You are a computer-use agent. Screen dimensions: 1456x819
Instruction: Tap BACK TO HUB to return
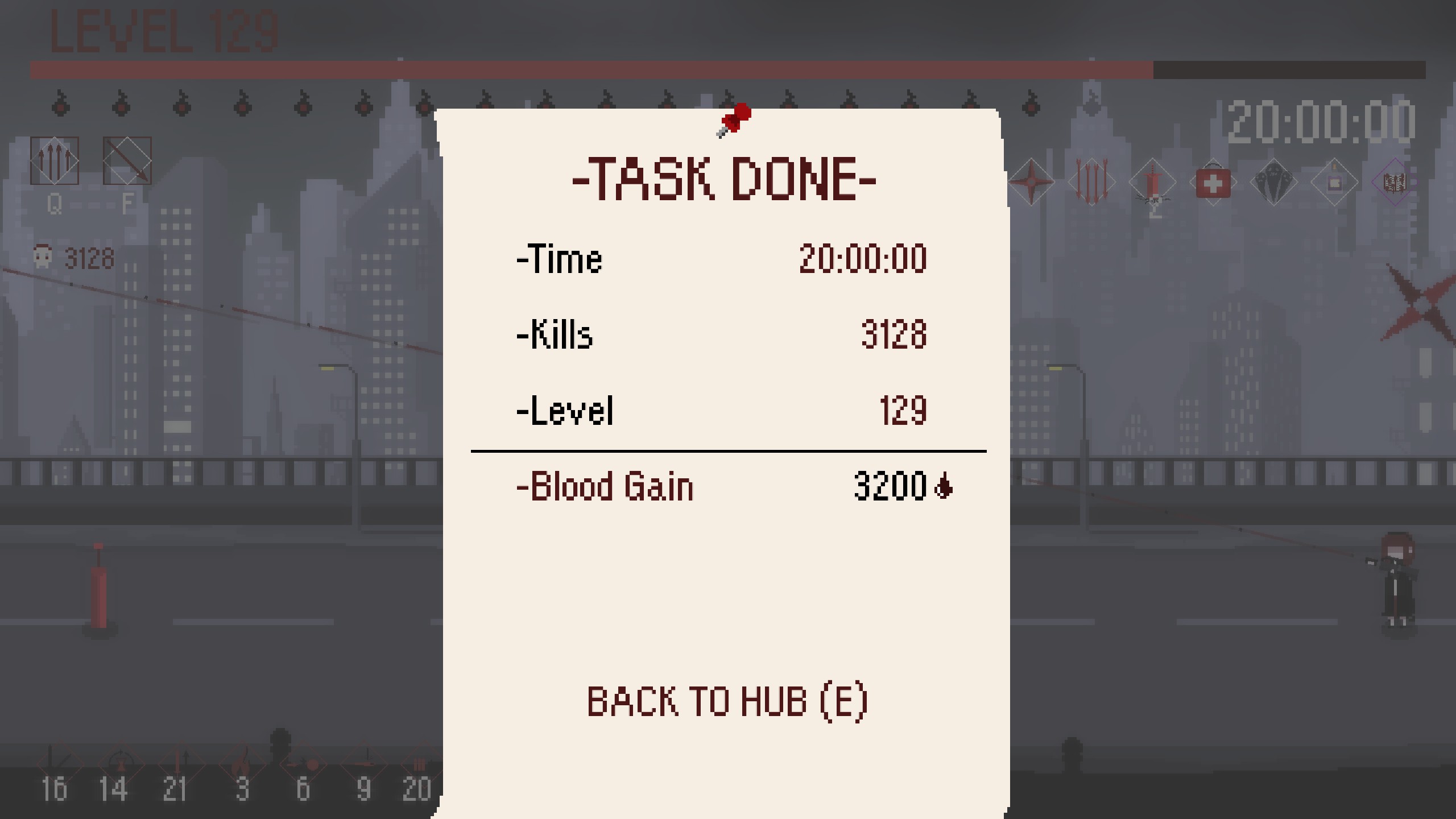[x=727, y=701]
